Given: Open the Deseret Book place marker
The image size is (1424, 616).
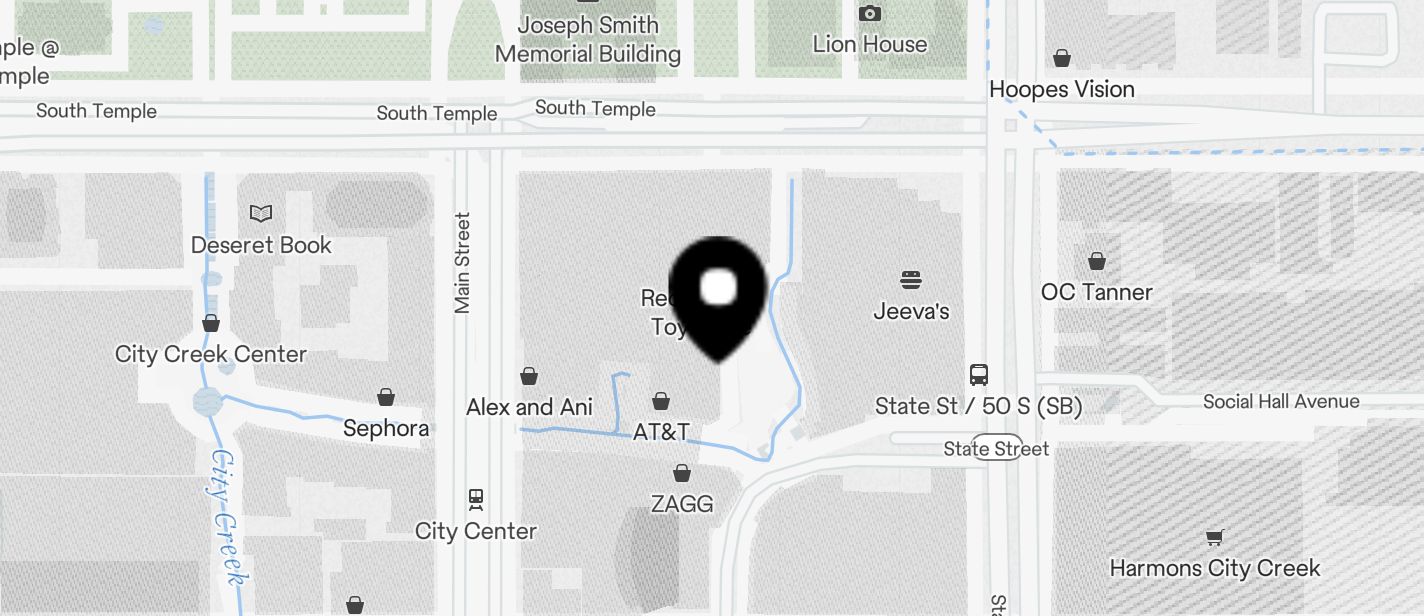Looking at the screenshot, I should tap(261, 214).
